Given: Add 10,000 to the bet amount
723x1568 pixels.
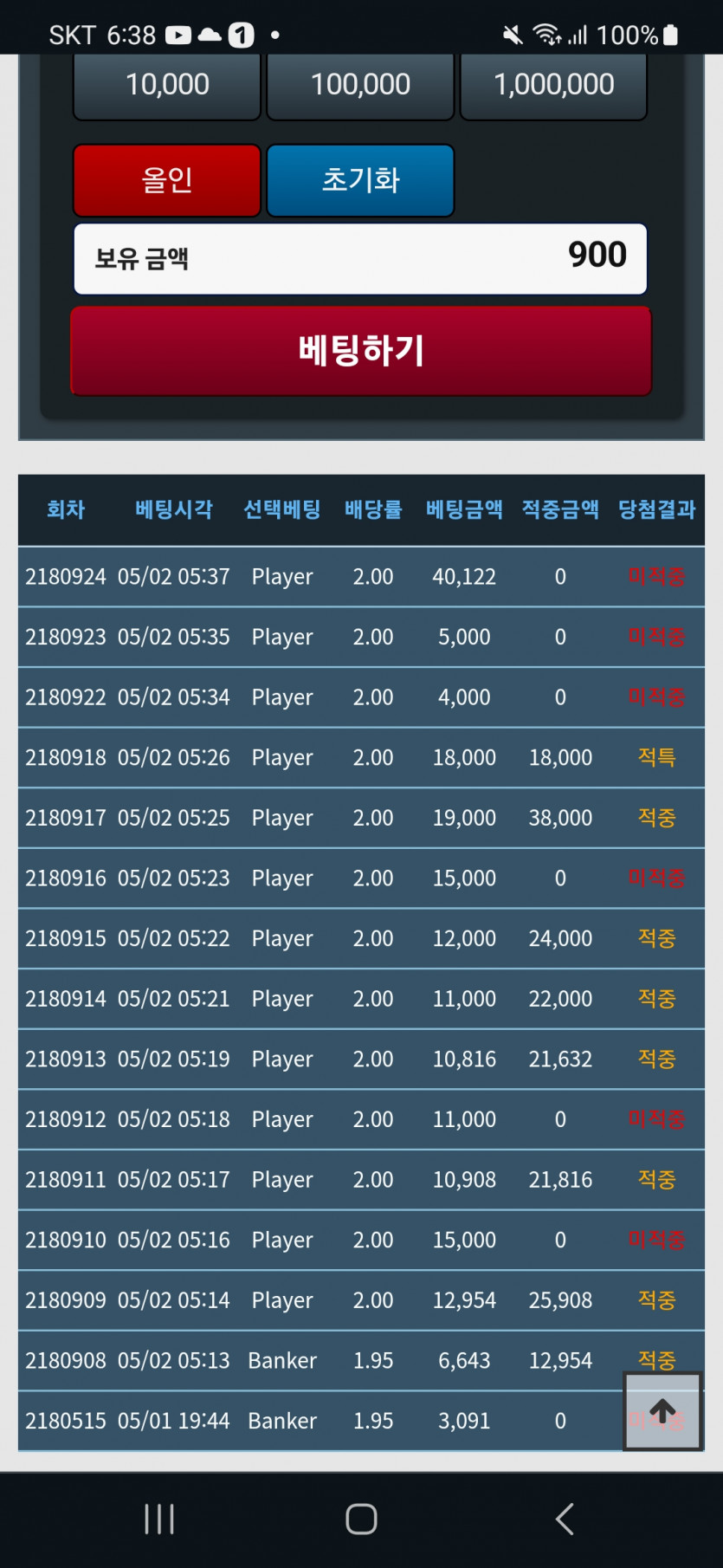Looking at the screenshot, I should [167, 86].
